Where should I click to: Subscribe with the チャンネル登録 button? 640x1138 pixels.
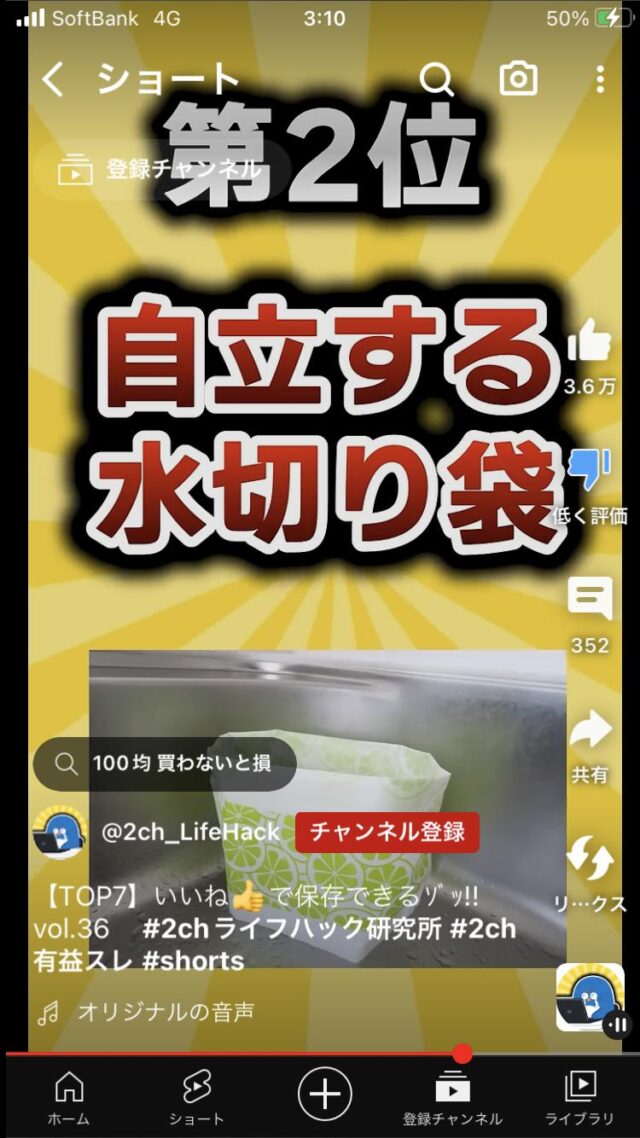[x=387, y=831]
